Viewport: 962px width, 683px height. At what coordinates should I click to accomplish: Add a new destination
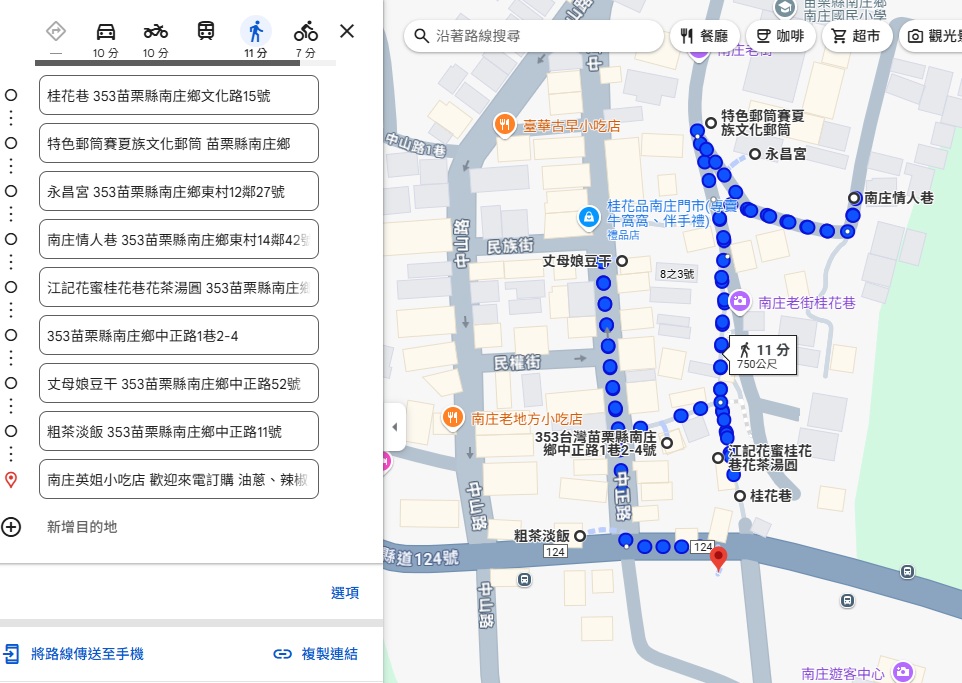coord(82,527)
